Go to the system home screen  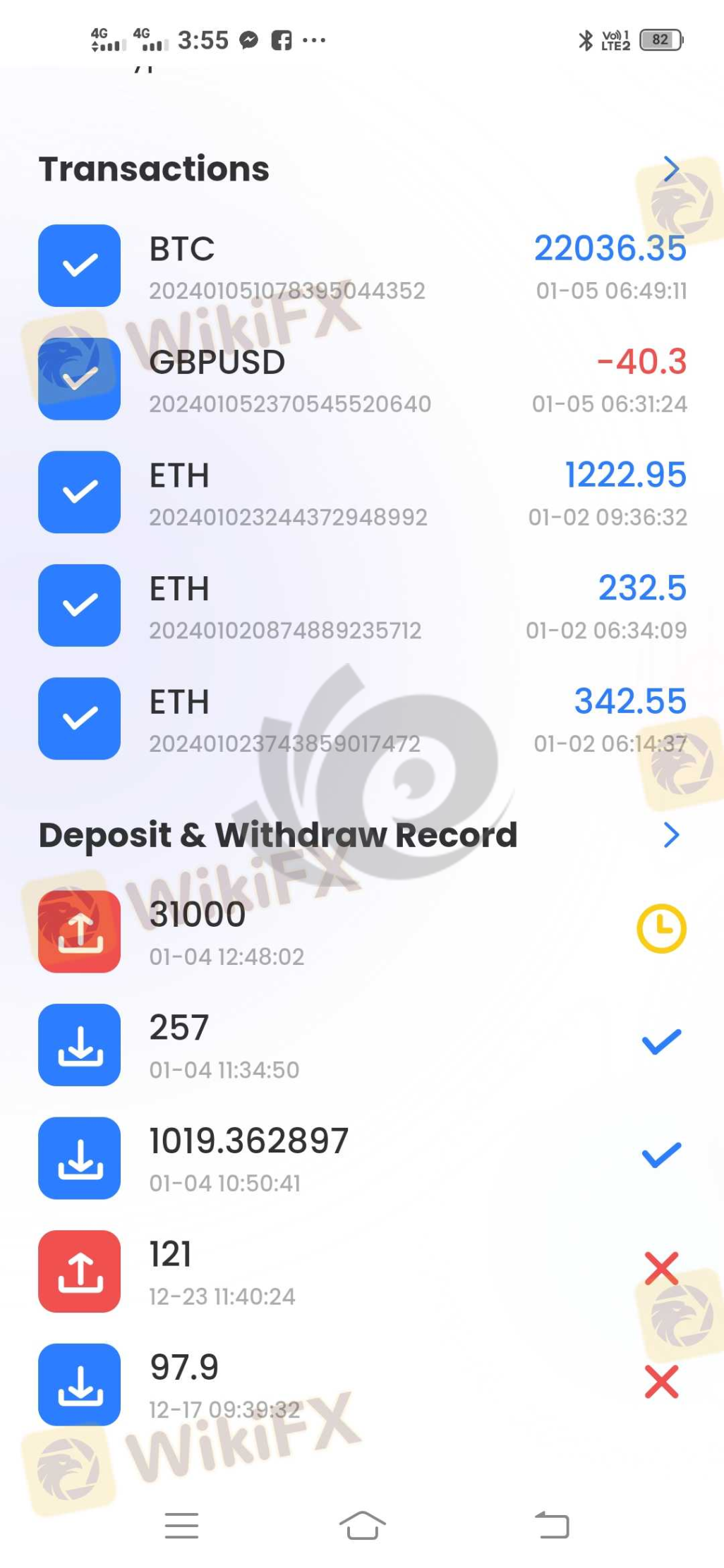(x=362, y=1526)
